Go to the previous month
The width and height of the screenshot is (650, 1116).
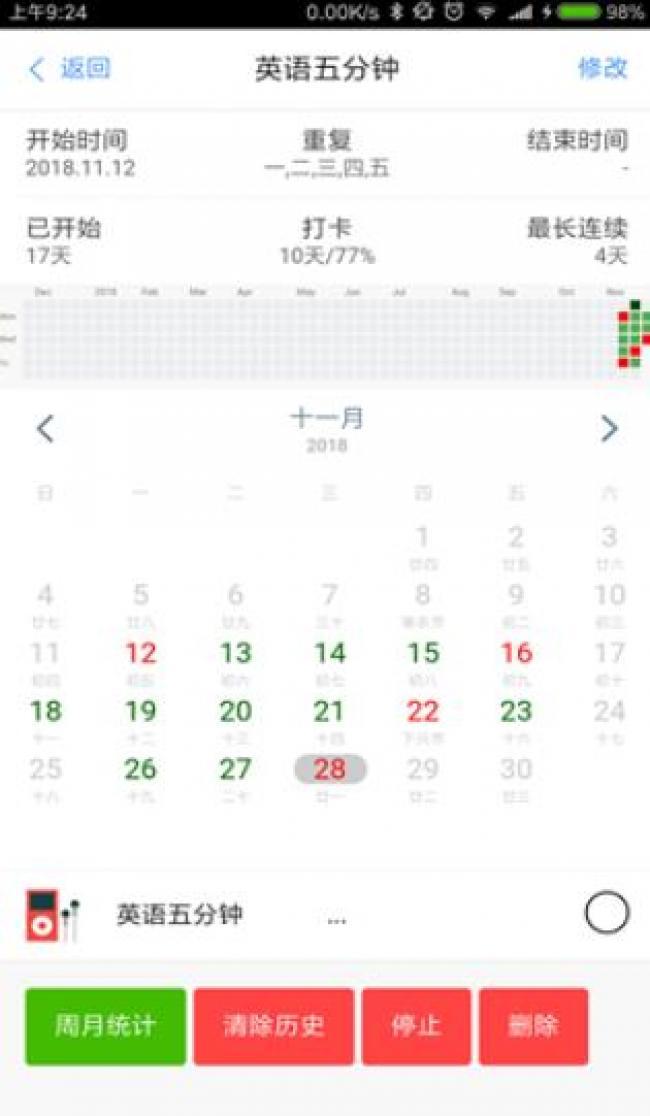pos(45,429)
